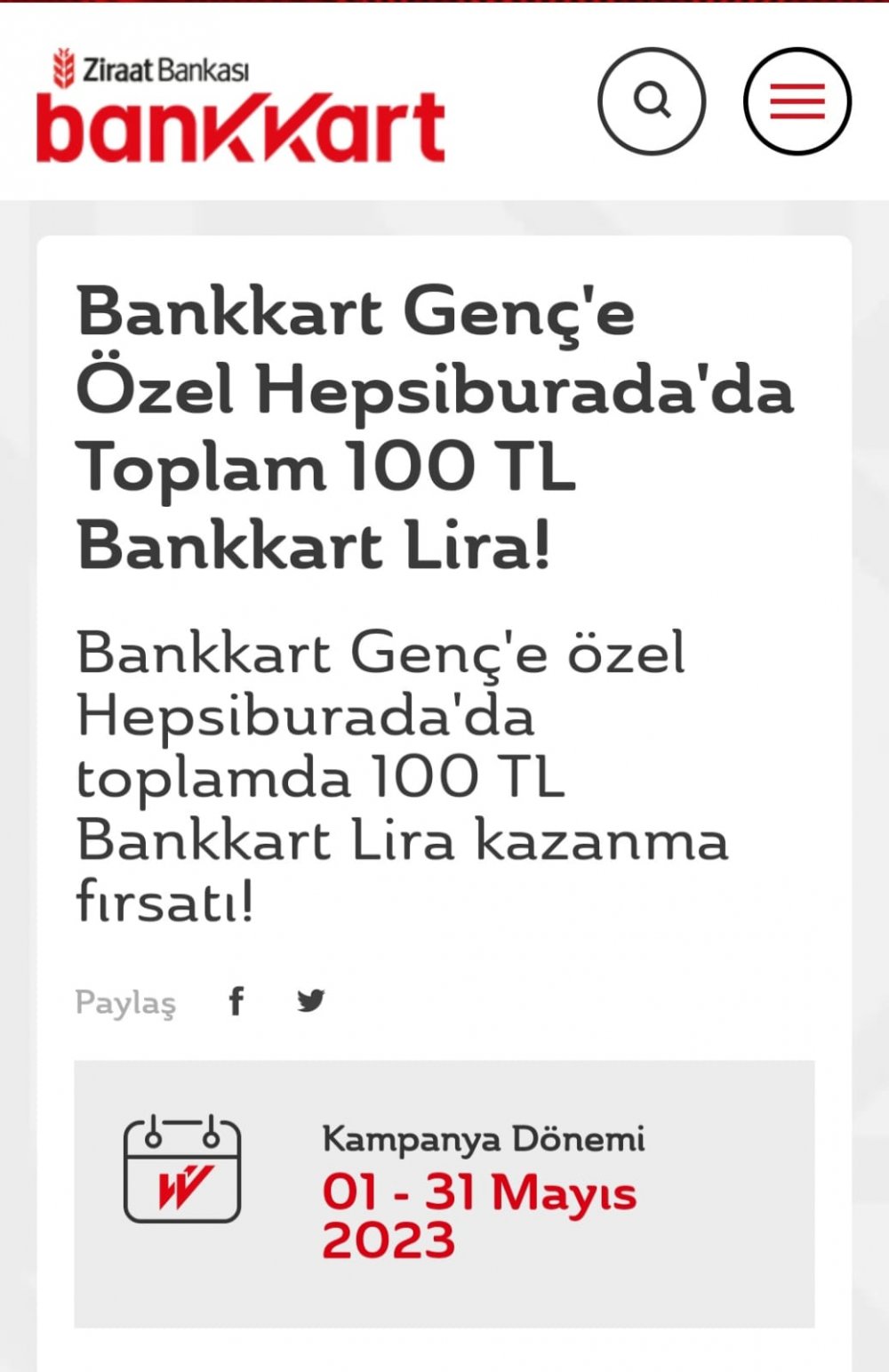The image size is (889, 1372).
Task: Share campaign on Facebook
Action: (x=236, y=1001)
